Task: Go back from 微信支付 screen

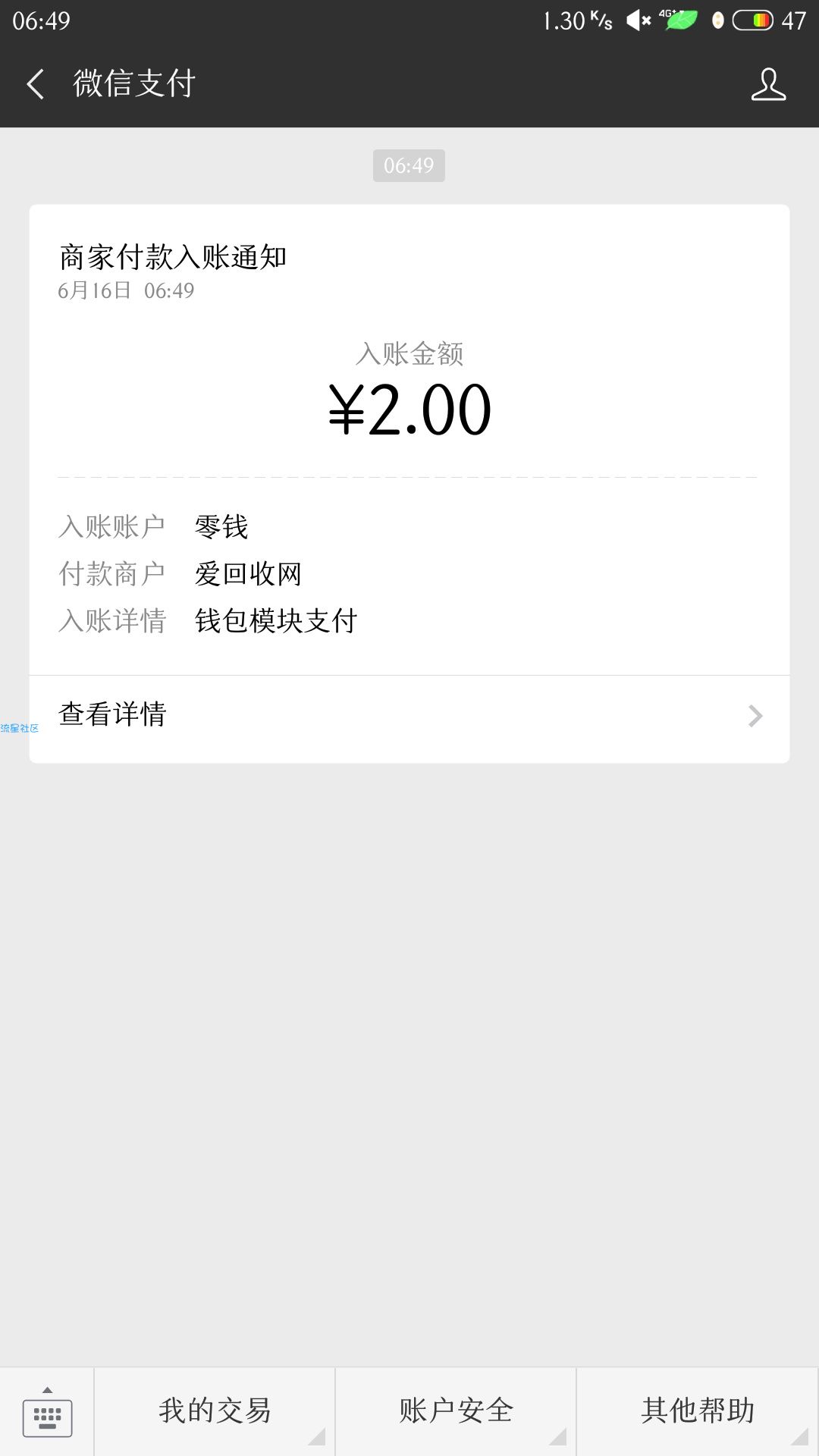Action: click(36, 83)
